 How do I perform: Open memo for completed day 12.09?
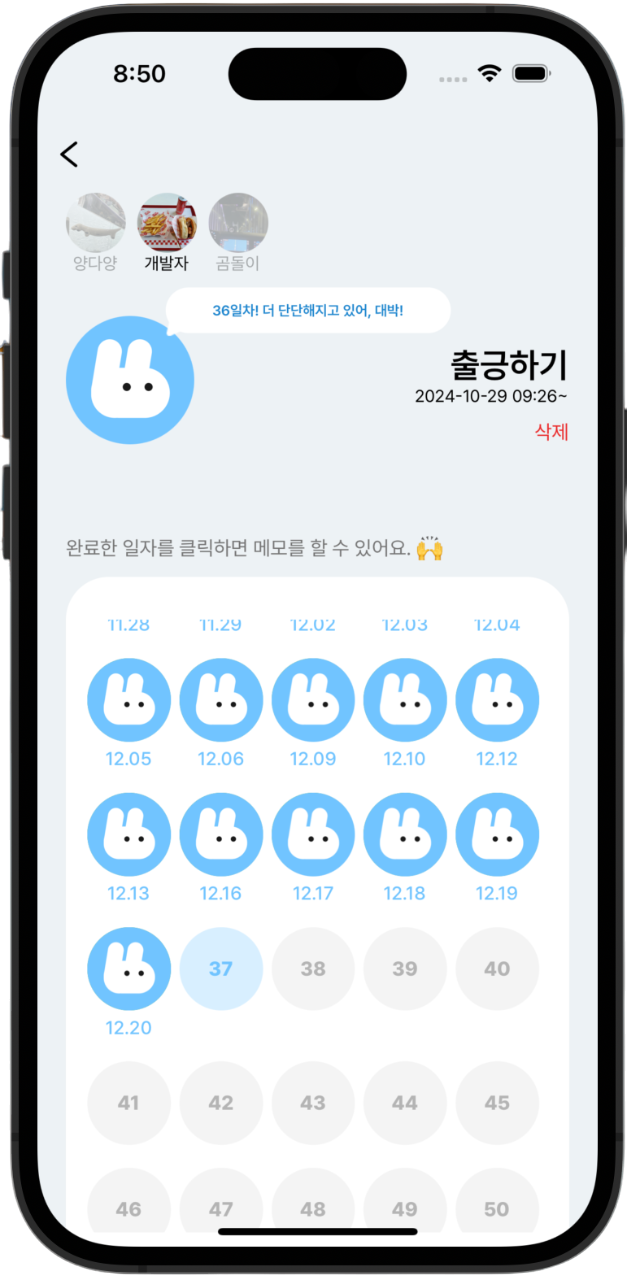313,700
